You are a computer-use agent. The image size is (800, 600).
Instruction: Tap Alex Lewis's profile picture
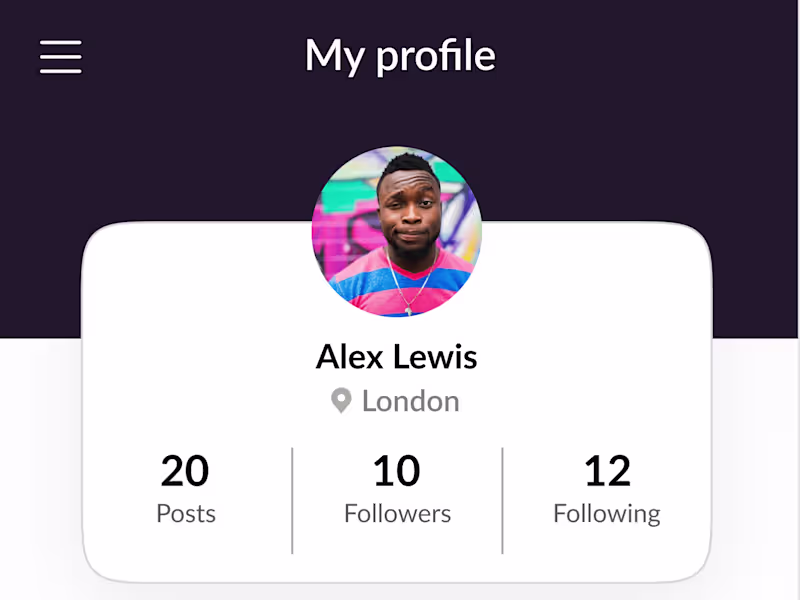click(397, 233)
